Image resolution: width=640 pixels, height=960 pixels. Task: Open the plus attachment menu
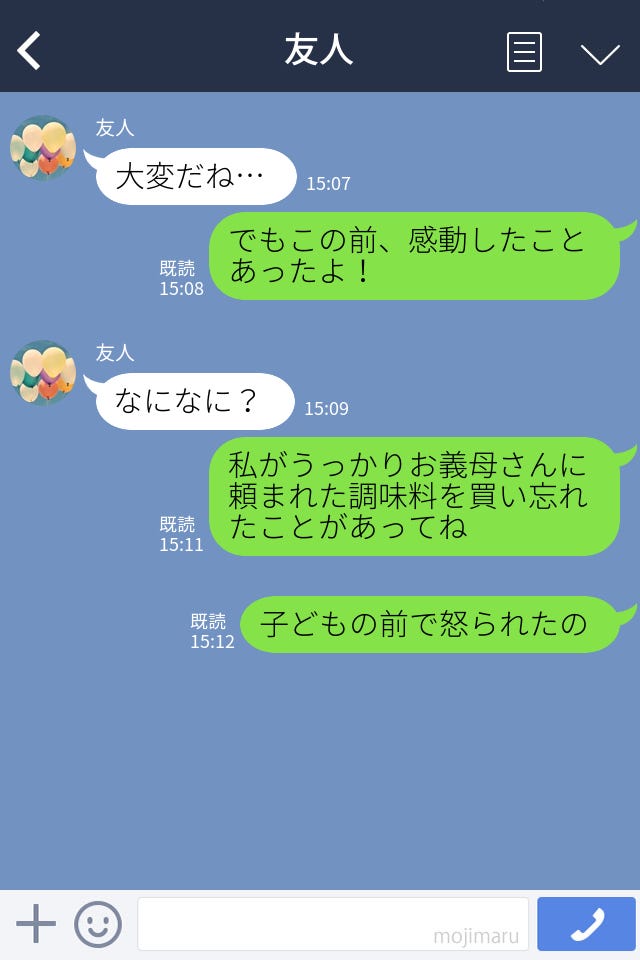pyautogui.click(x=36, y=923)
